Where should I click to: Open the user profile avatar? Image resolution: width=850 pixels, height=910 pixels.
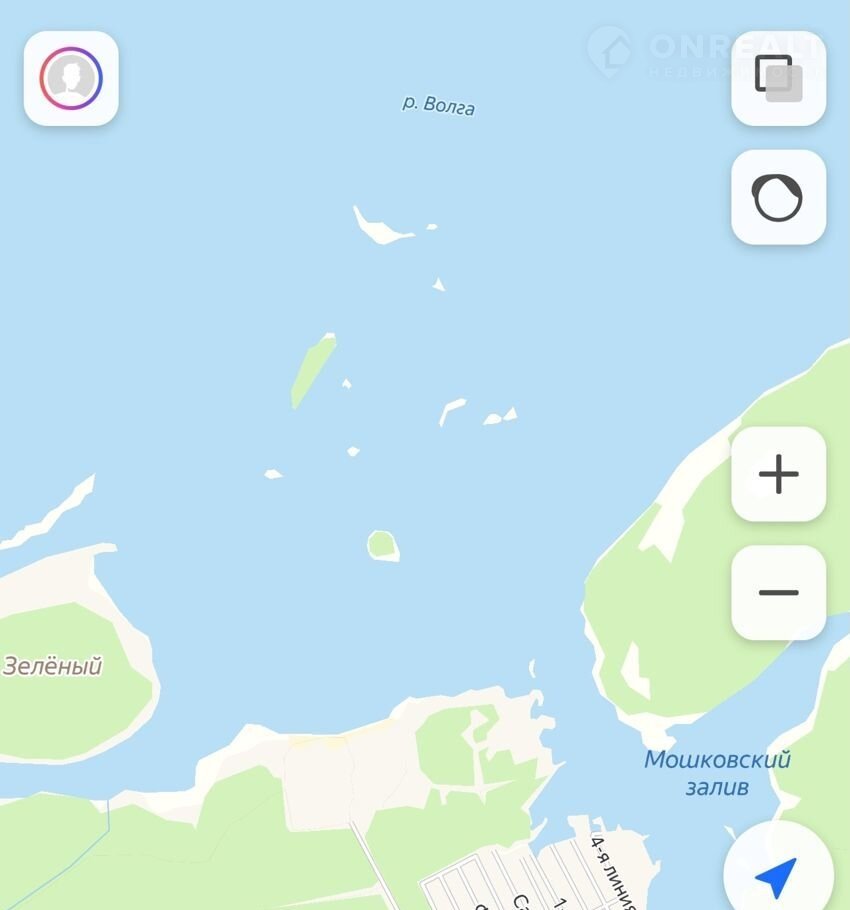tap(71, 78)
